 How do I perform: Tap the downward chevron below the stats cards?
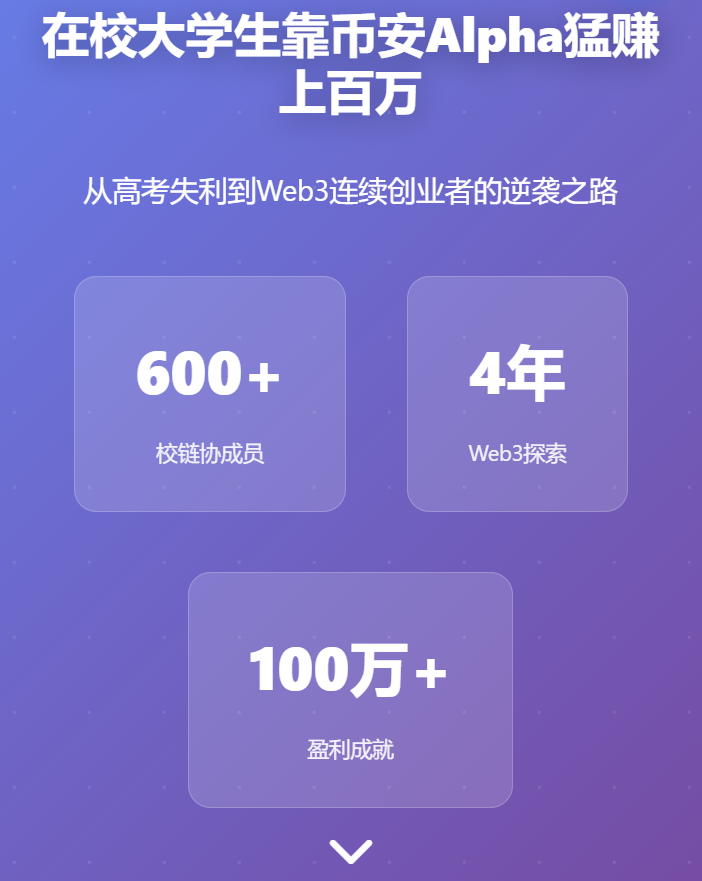tap(351, 851)
